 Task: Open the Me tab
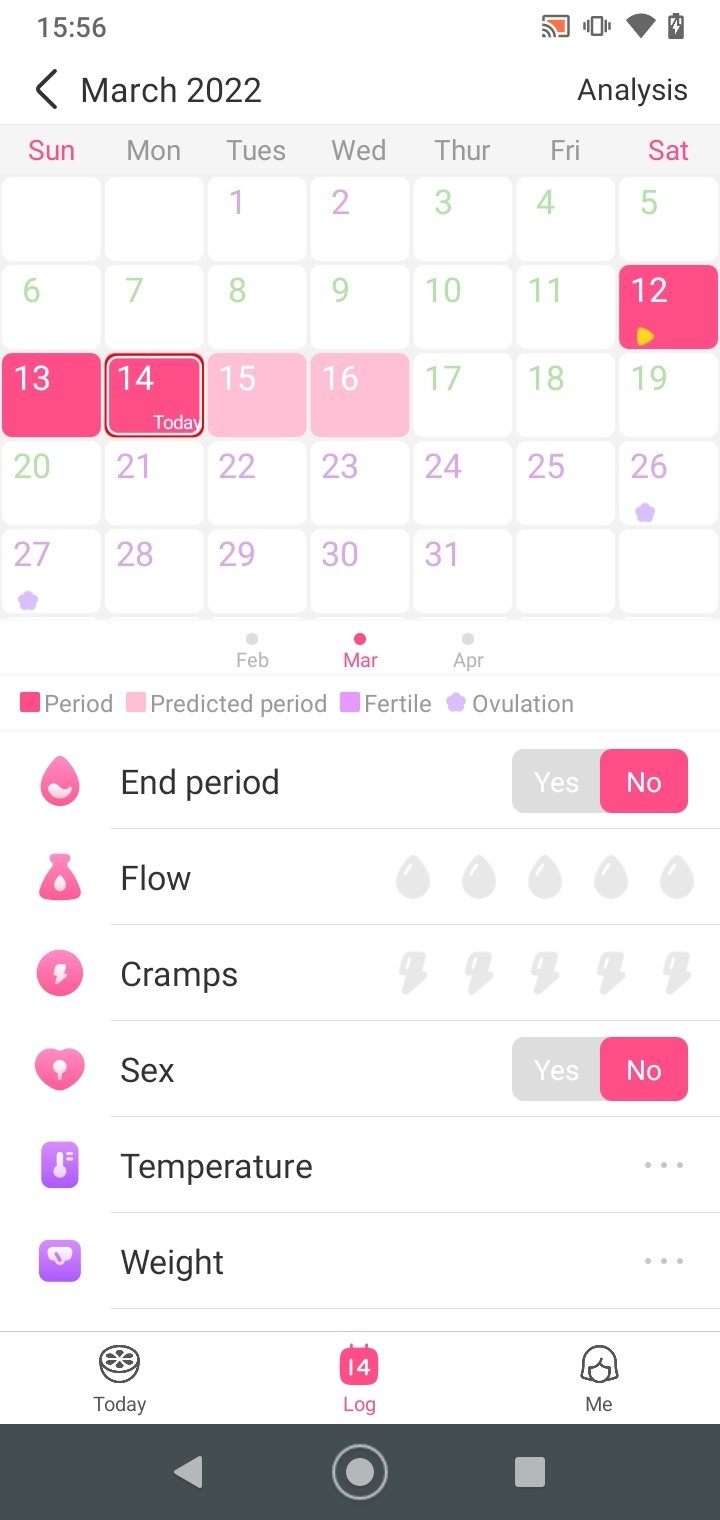(x=599, y=1378)
